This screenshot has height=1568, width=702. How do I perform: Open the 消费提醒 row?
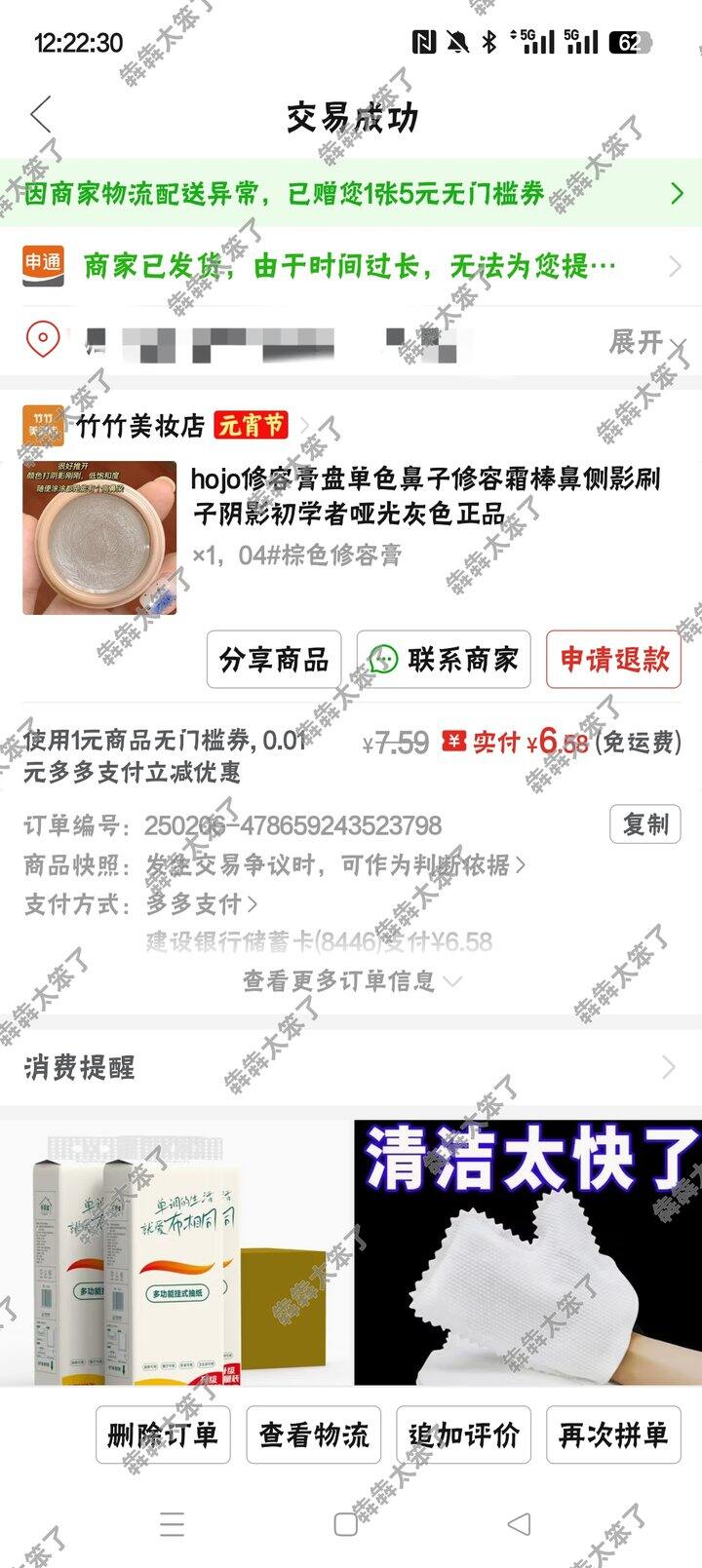[351, 1067]
